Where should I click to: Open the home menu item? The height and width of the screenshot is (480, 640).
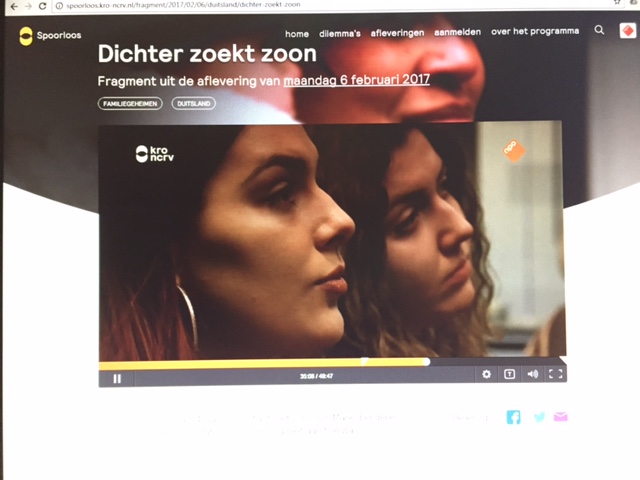tap(296, 32)
